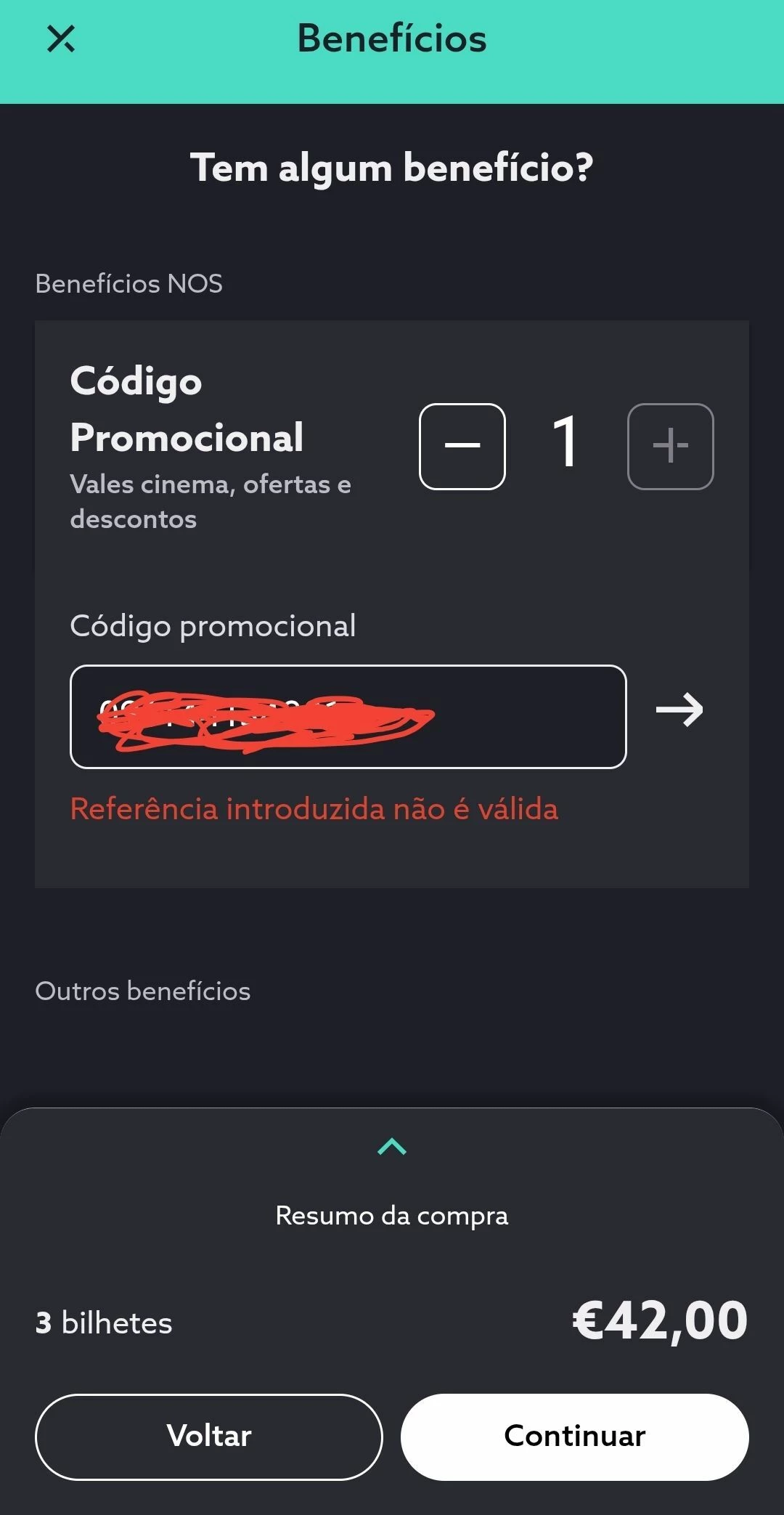This screenshot has width=784, height=1515.
Task: Go back with the Voltar button
Action: tap(209, 1437)
